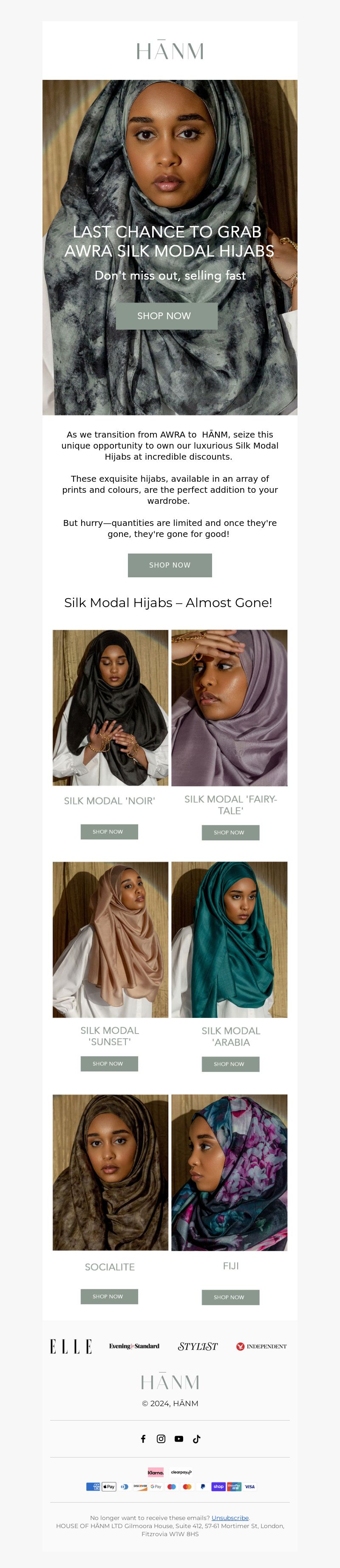Shop the Silk Modal 'Noir' hijab

click(x=109, y=831)
